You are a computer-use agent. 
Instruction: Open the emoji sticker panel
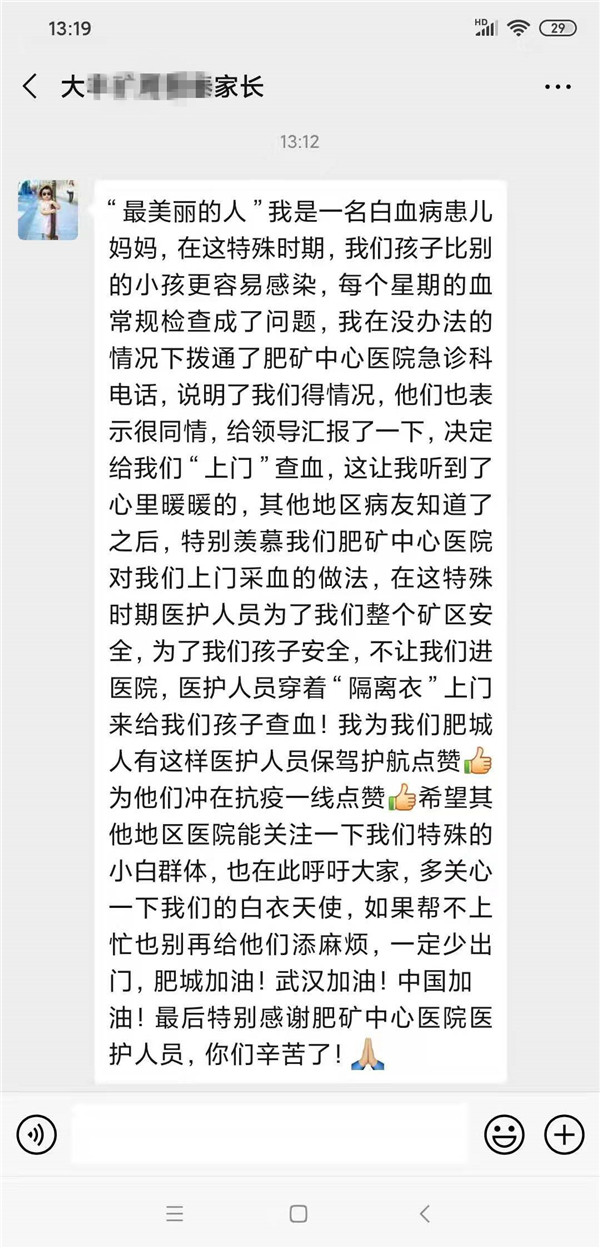click(504, 1134)
